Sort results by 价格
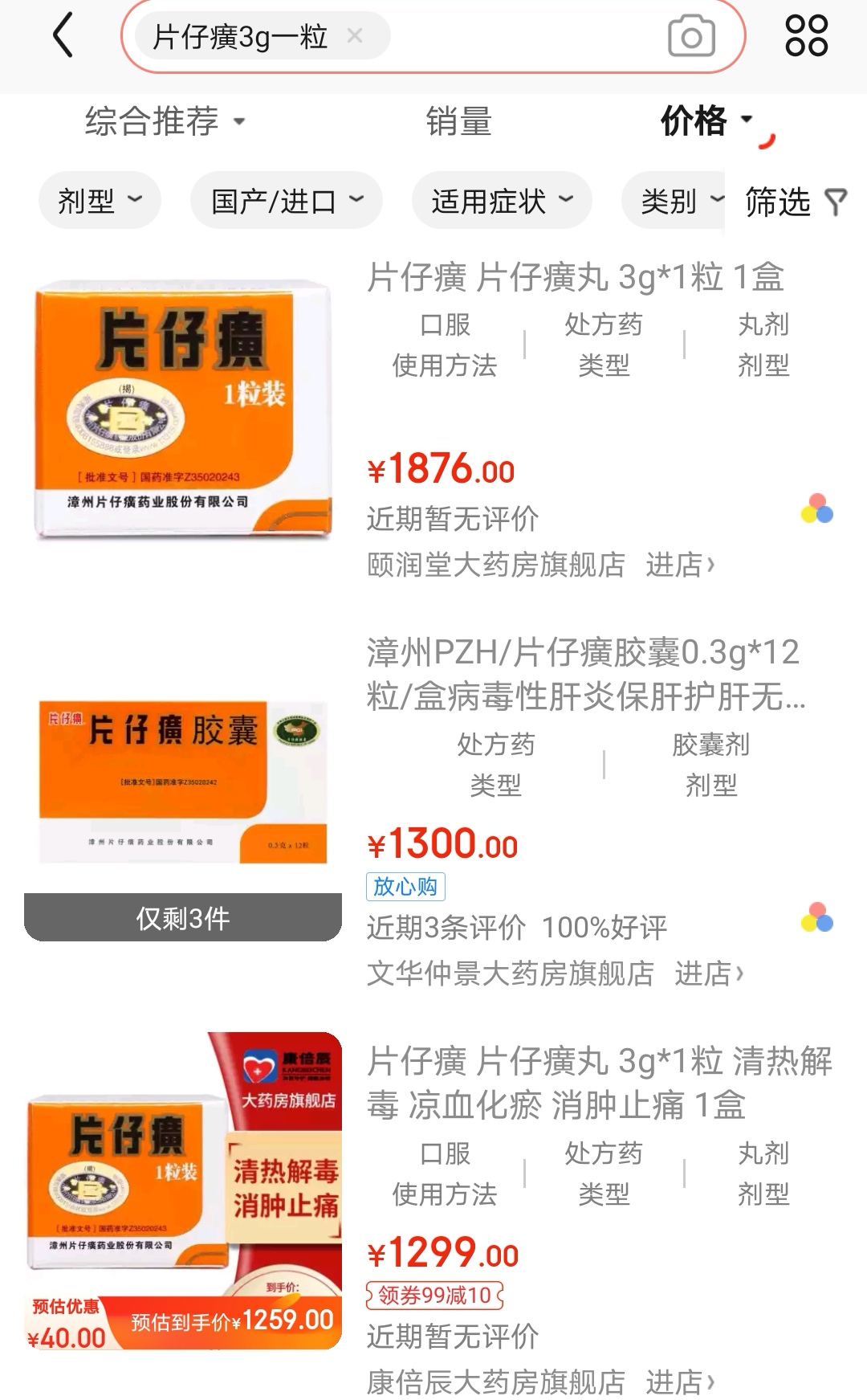The height and width of the screenshot is (1400, 867). (706, 121)
